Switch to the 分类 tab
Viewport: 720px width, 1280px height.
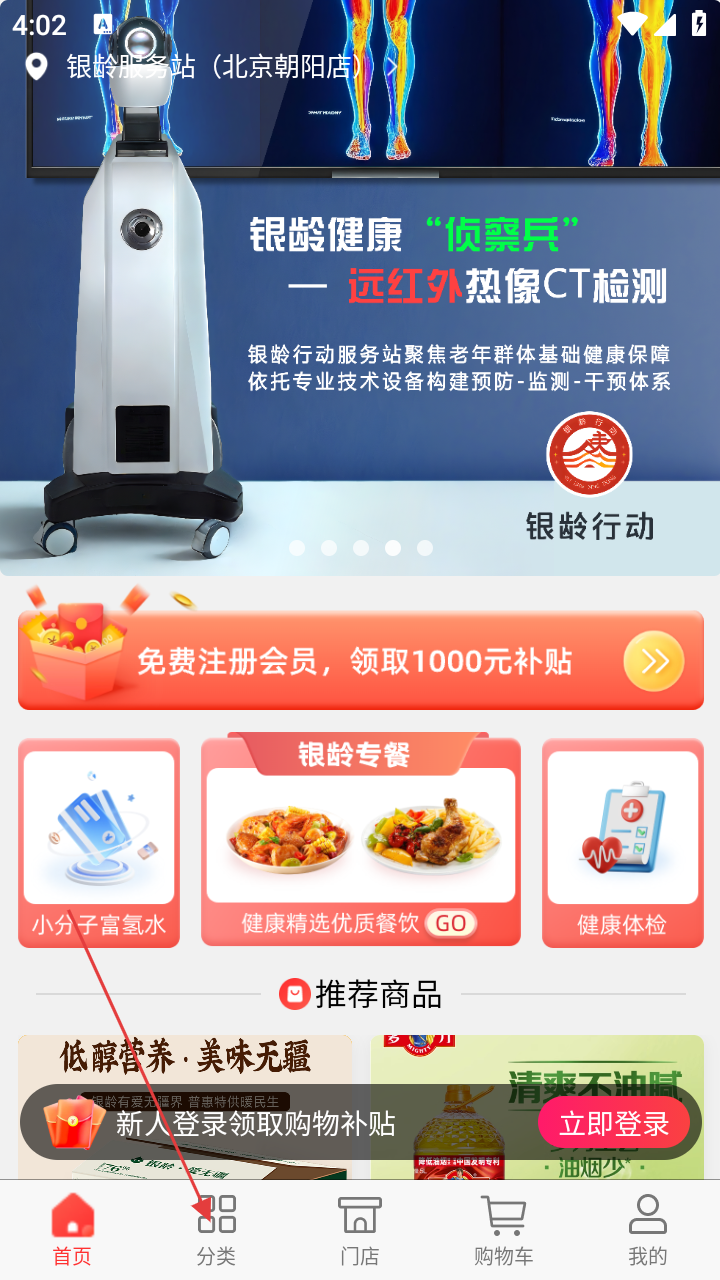click(x=216, y=1230)
